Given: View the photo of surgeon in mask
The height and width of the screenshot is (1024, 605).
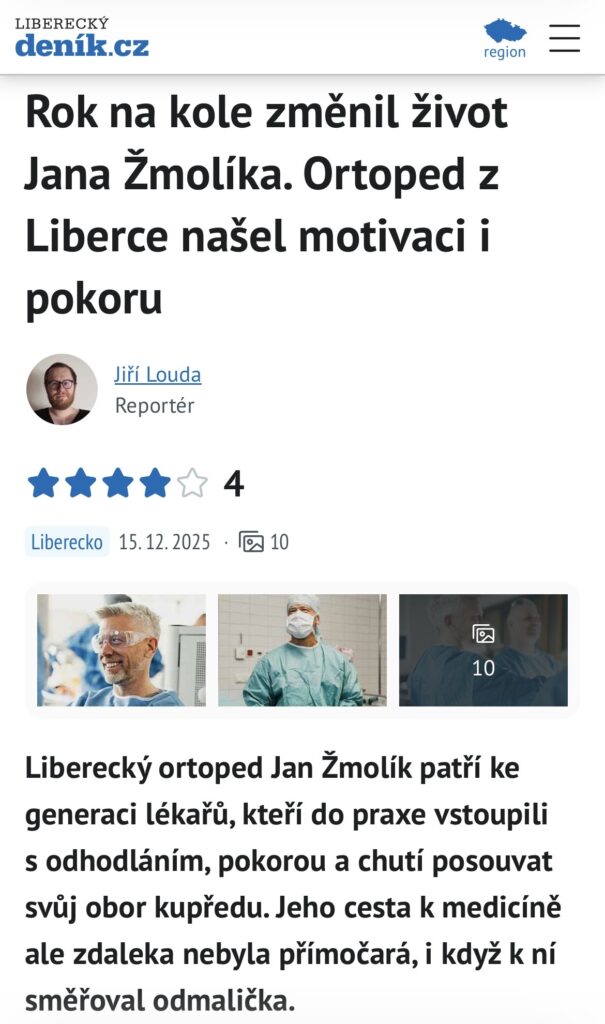Looking at the screenshot, I should point(302,650).
